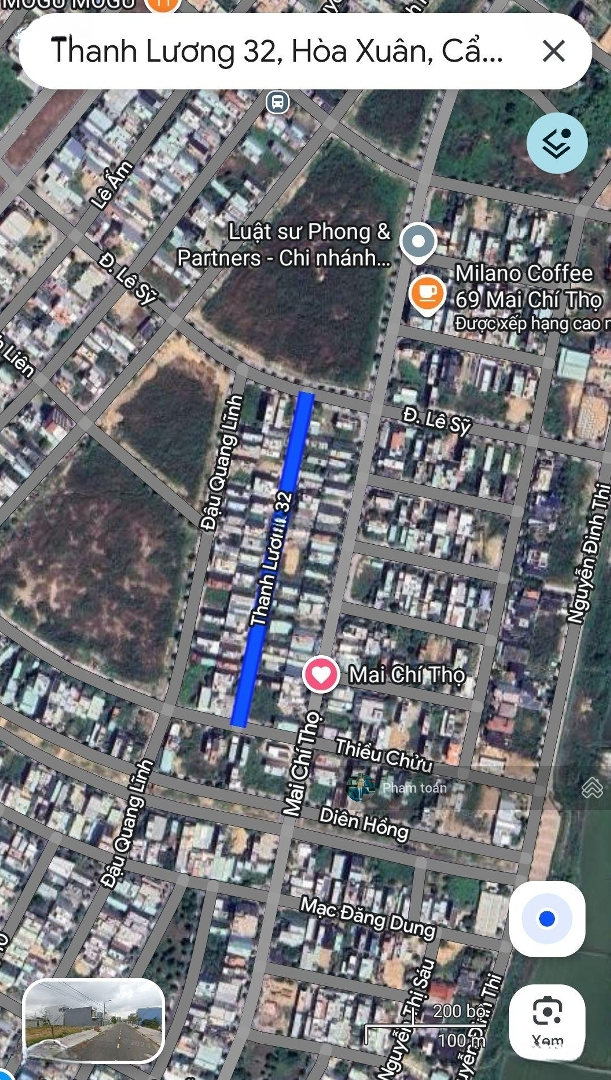Center the map on my location
The image size is (611, 1080).
point(546,919)
